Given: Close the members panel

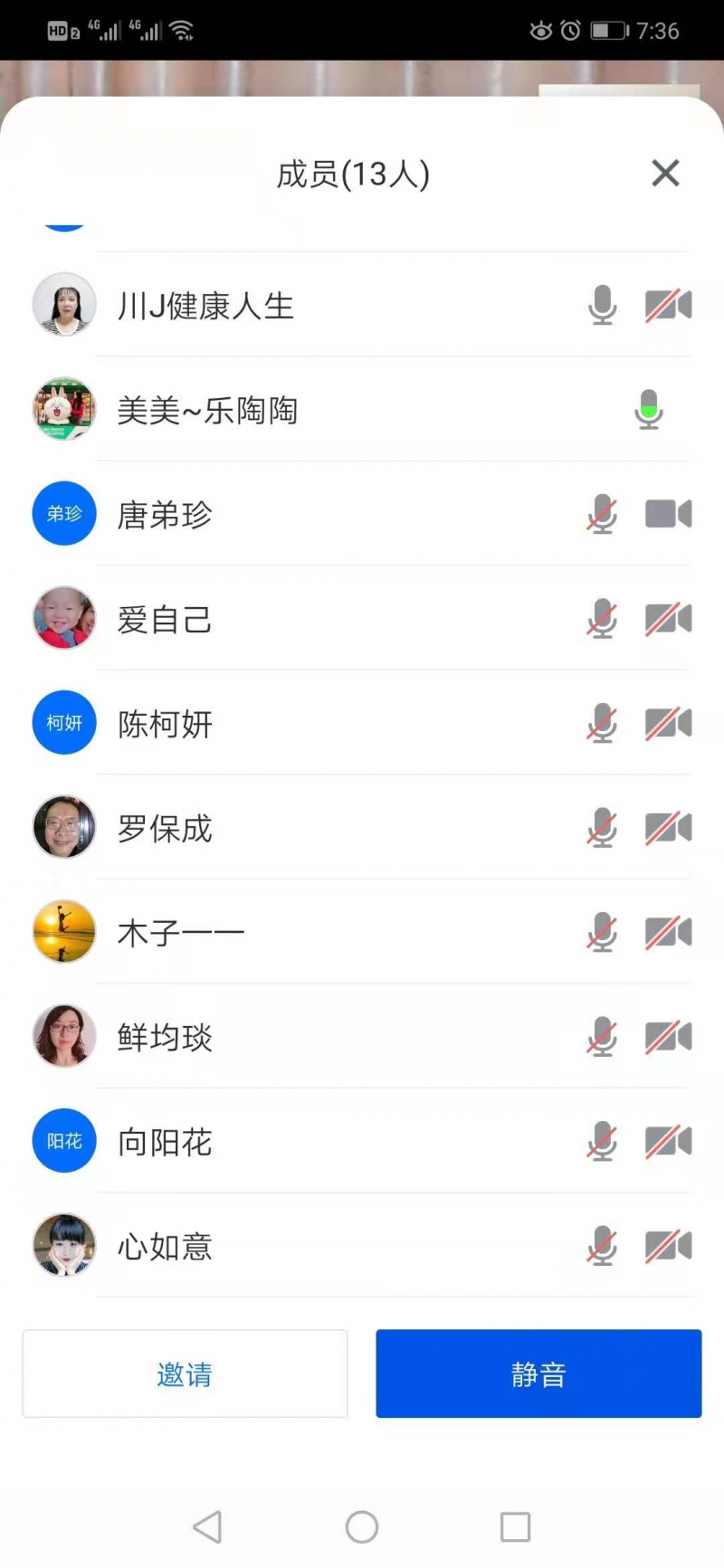Looking at the screenshot, I should (x=665, y=173).
